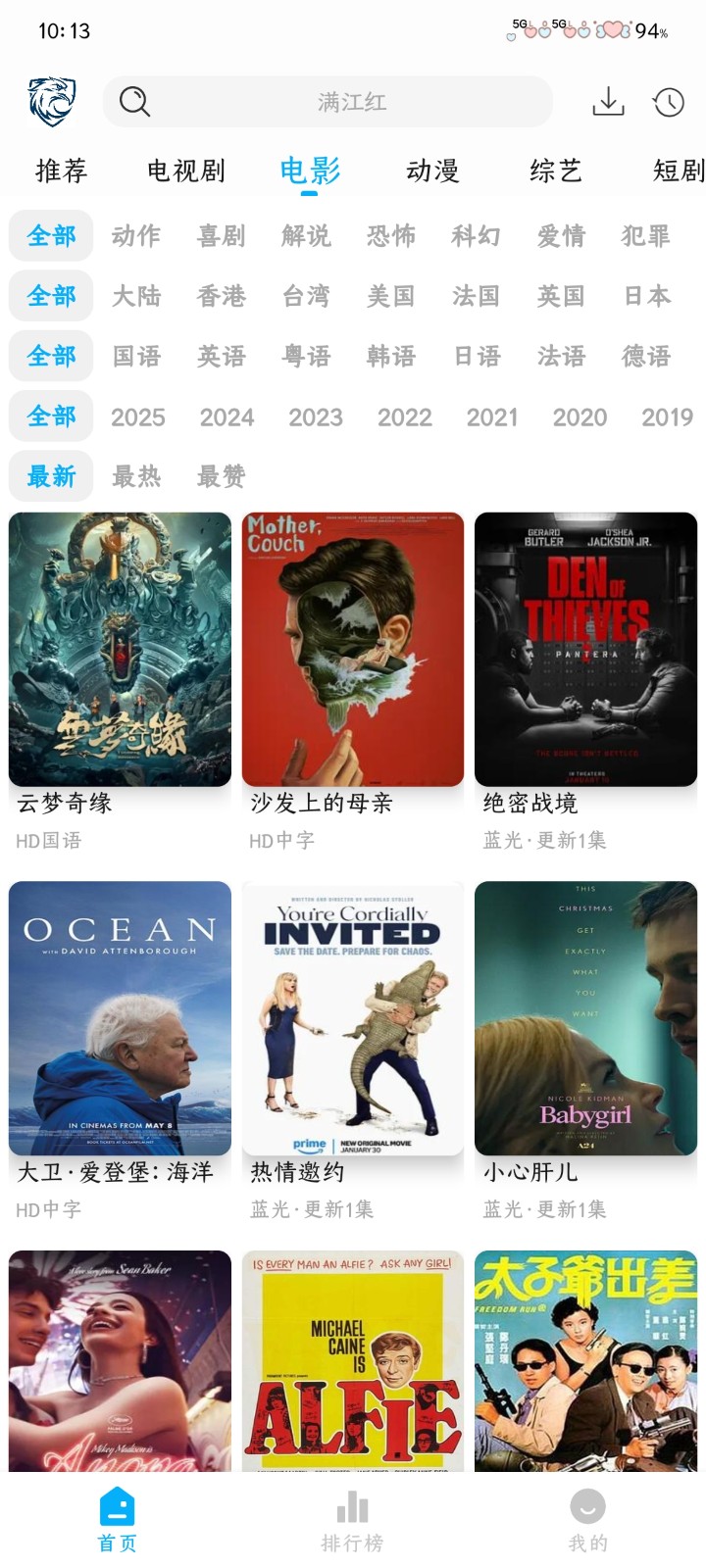The height and width of the screenshot is (1568, 706).
Task: Switch to the 电视剧 tab
Action: point(186,171)
